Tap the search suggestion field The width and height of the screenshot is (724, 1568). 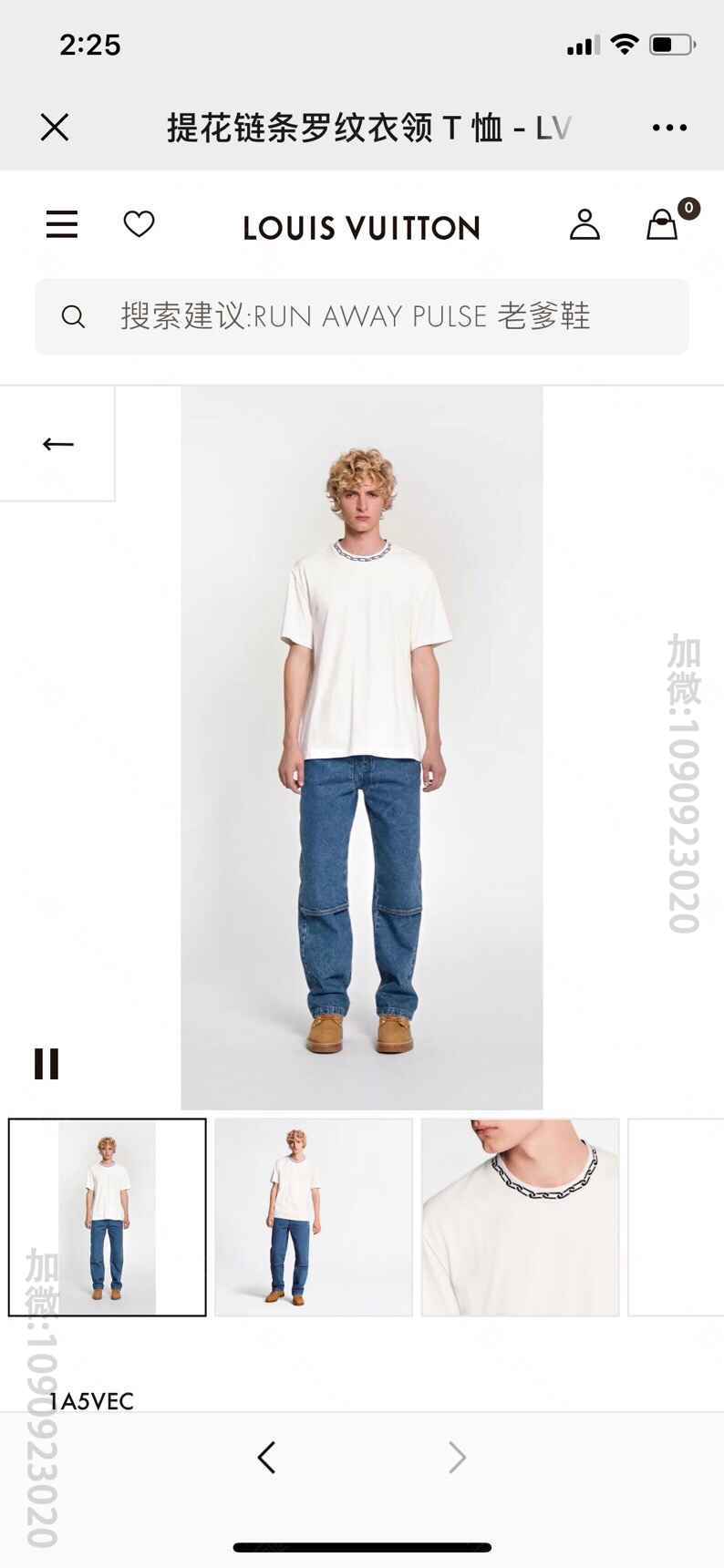pos(362,316)
